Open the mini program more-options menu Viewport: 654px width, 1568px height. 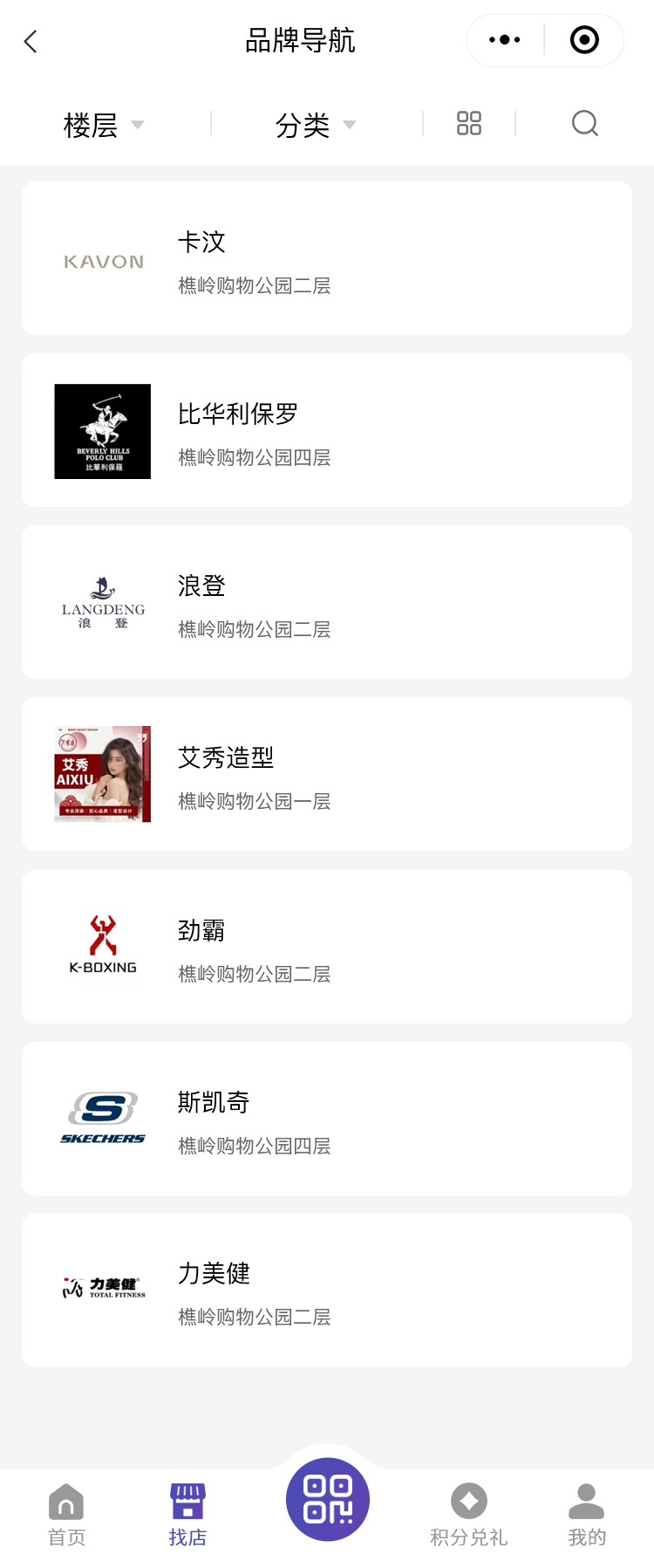tap(505, 40)
